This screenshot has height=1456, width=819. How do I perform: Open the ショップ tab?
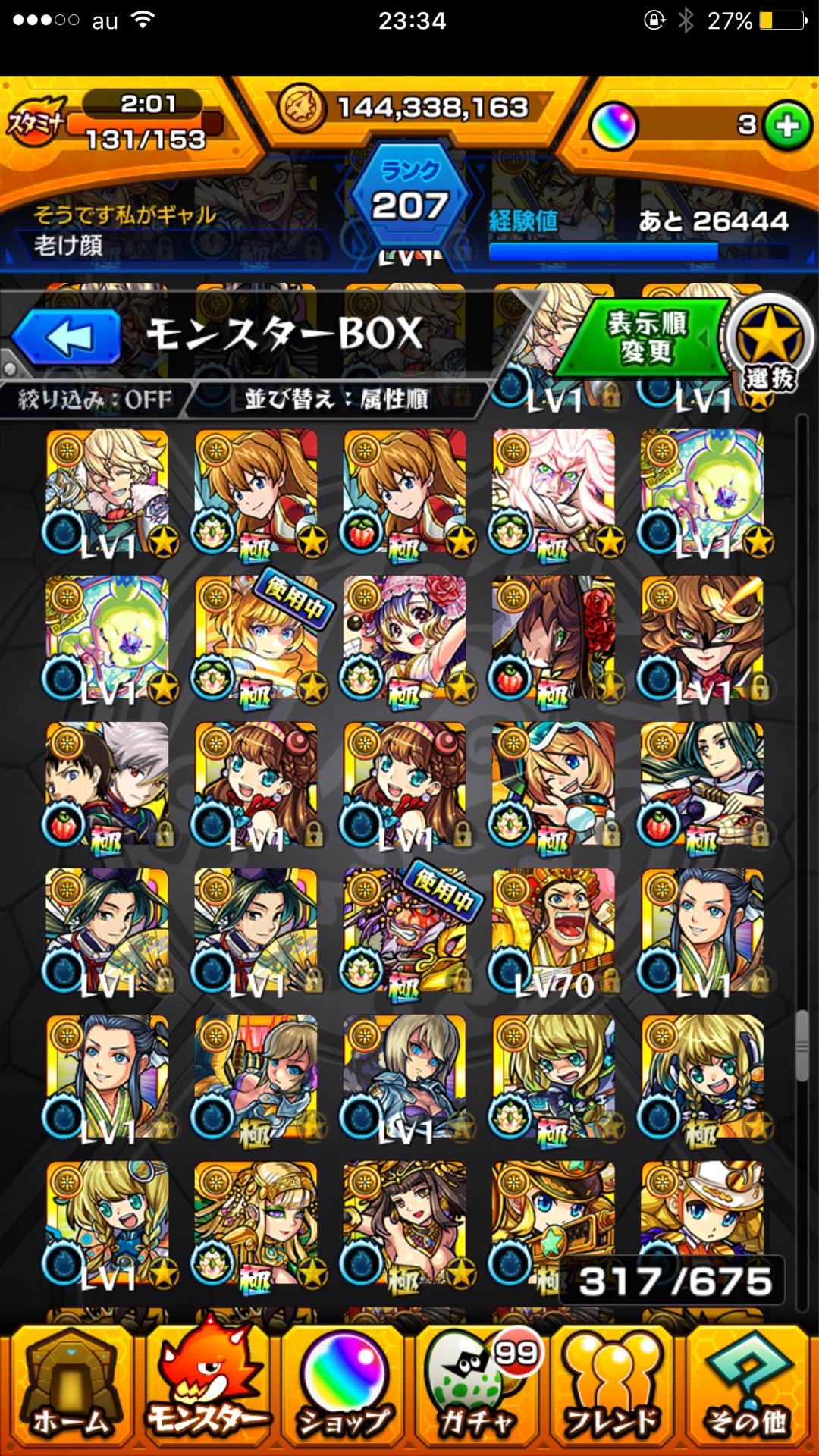click(x=343, y=1389)
